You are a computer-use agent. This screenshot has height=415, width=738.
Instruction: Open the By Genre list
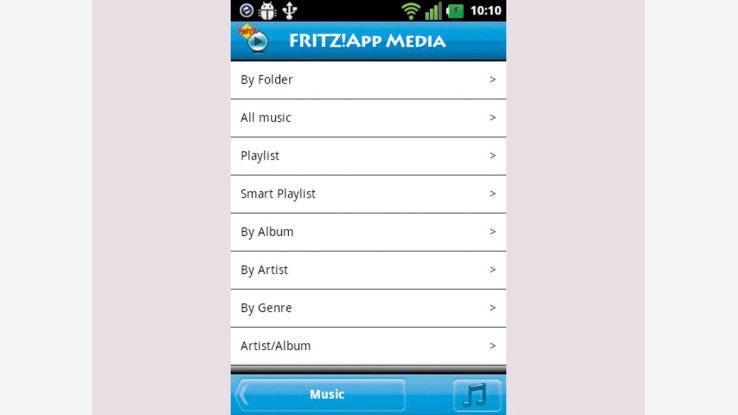click(x=367, y=308)
